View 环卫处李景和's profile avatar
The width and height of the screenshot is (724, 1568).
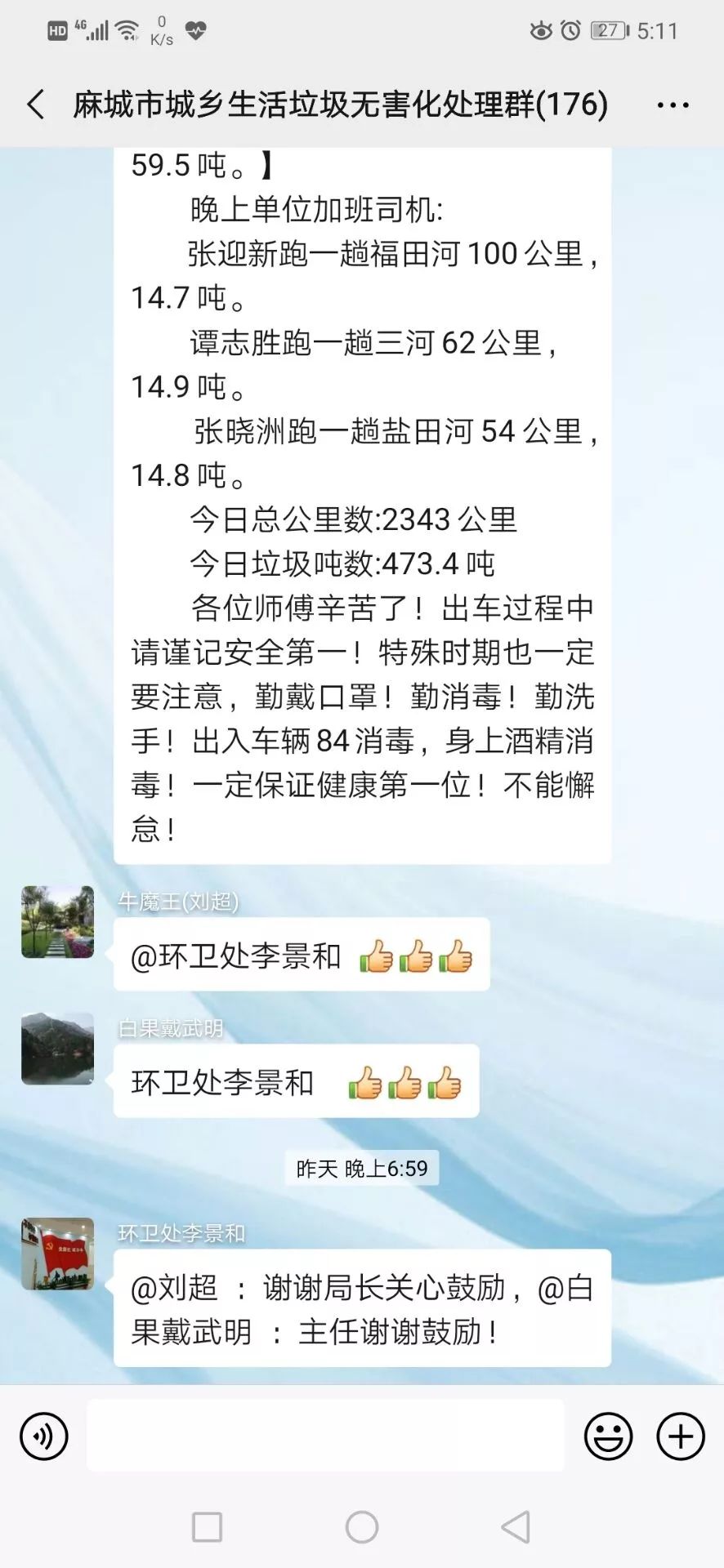(x=57, y=1254)
